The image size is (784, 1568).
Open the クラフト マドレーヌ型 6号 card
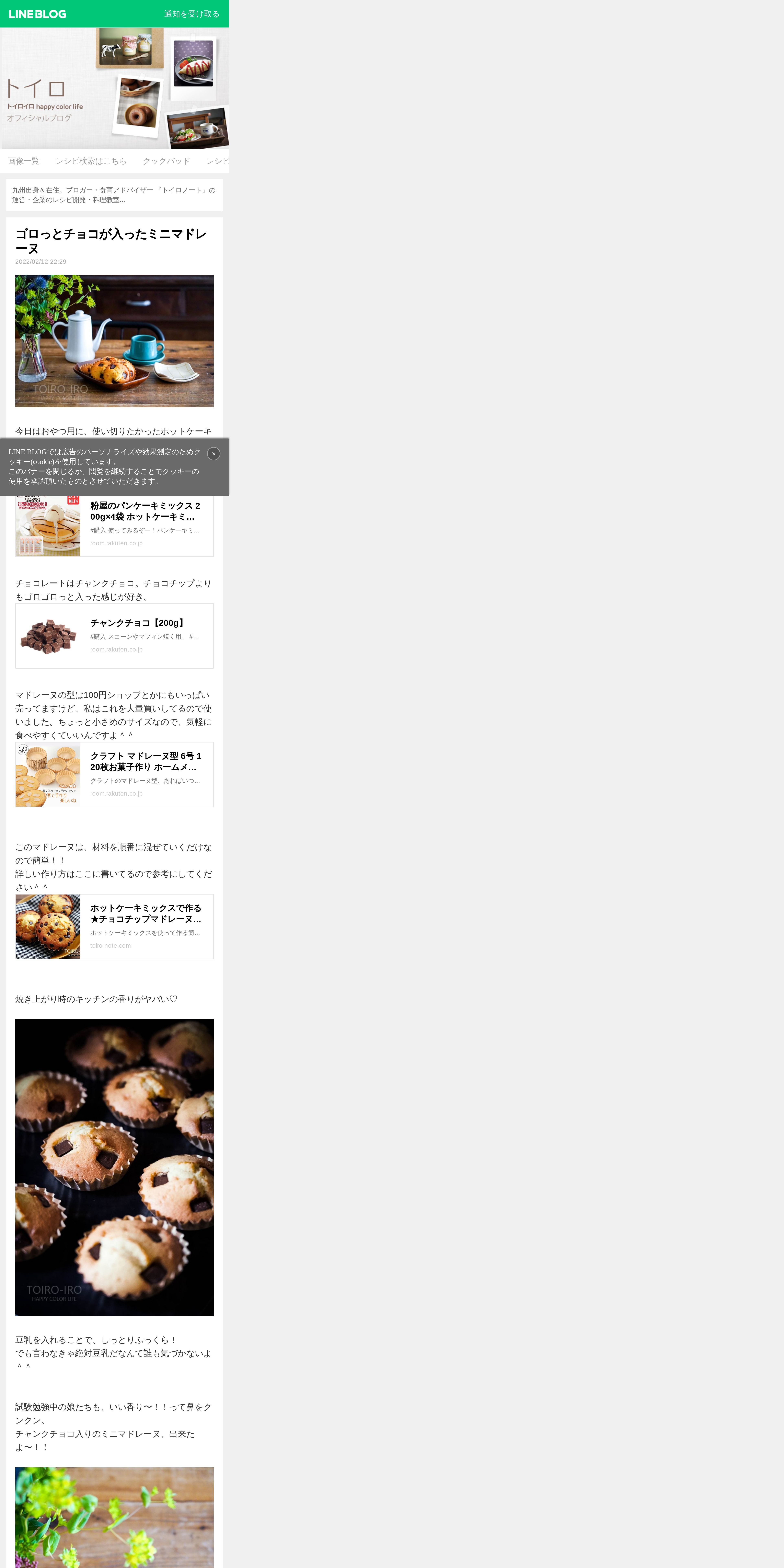[114, 774]
